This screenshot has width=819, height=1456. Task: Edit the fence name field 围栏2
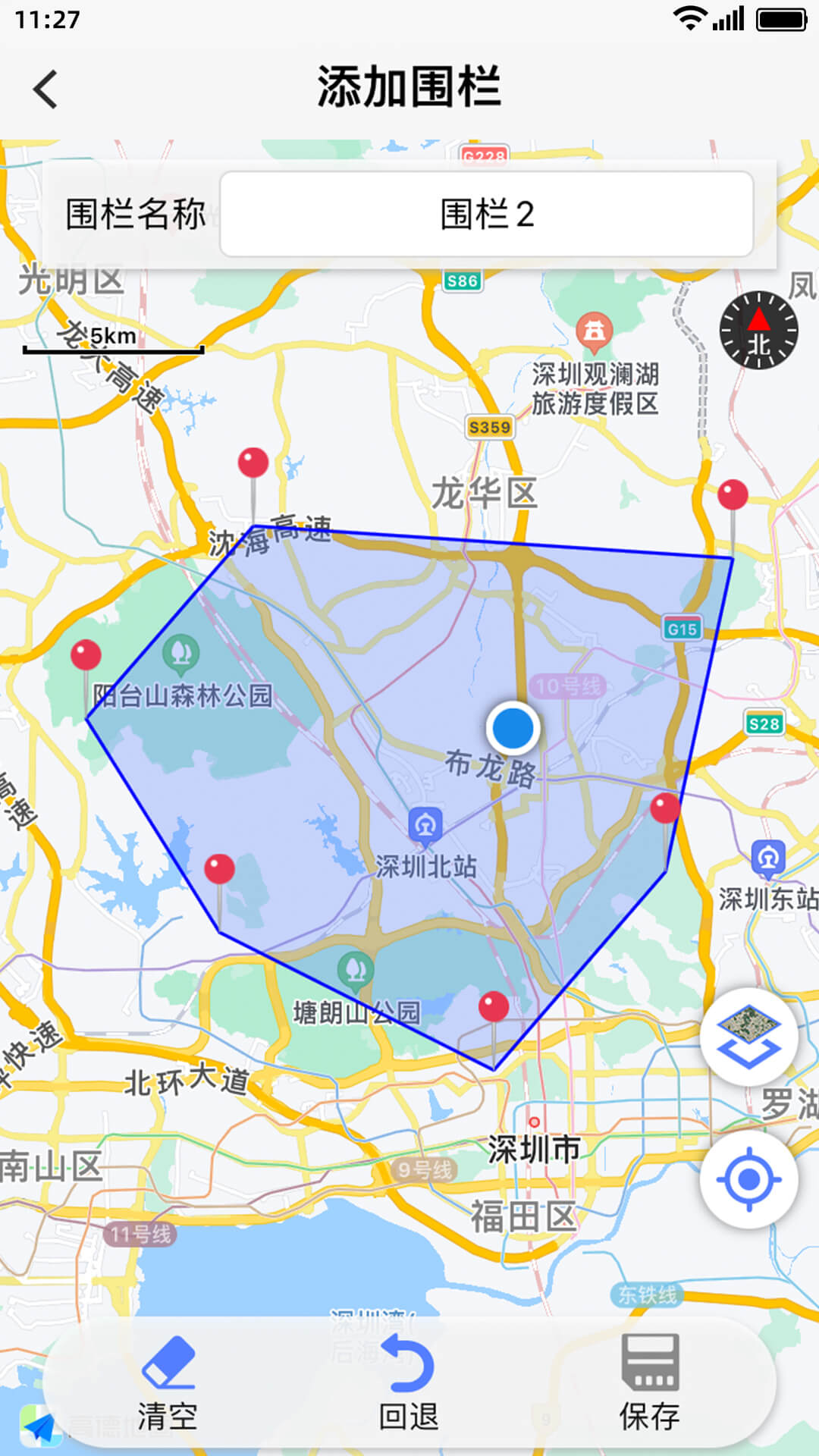(486, 214)
